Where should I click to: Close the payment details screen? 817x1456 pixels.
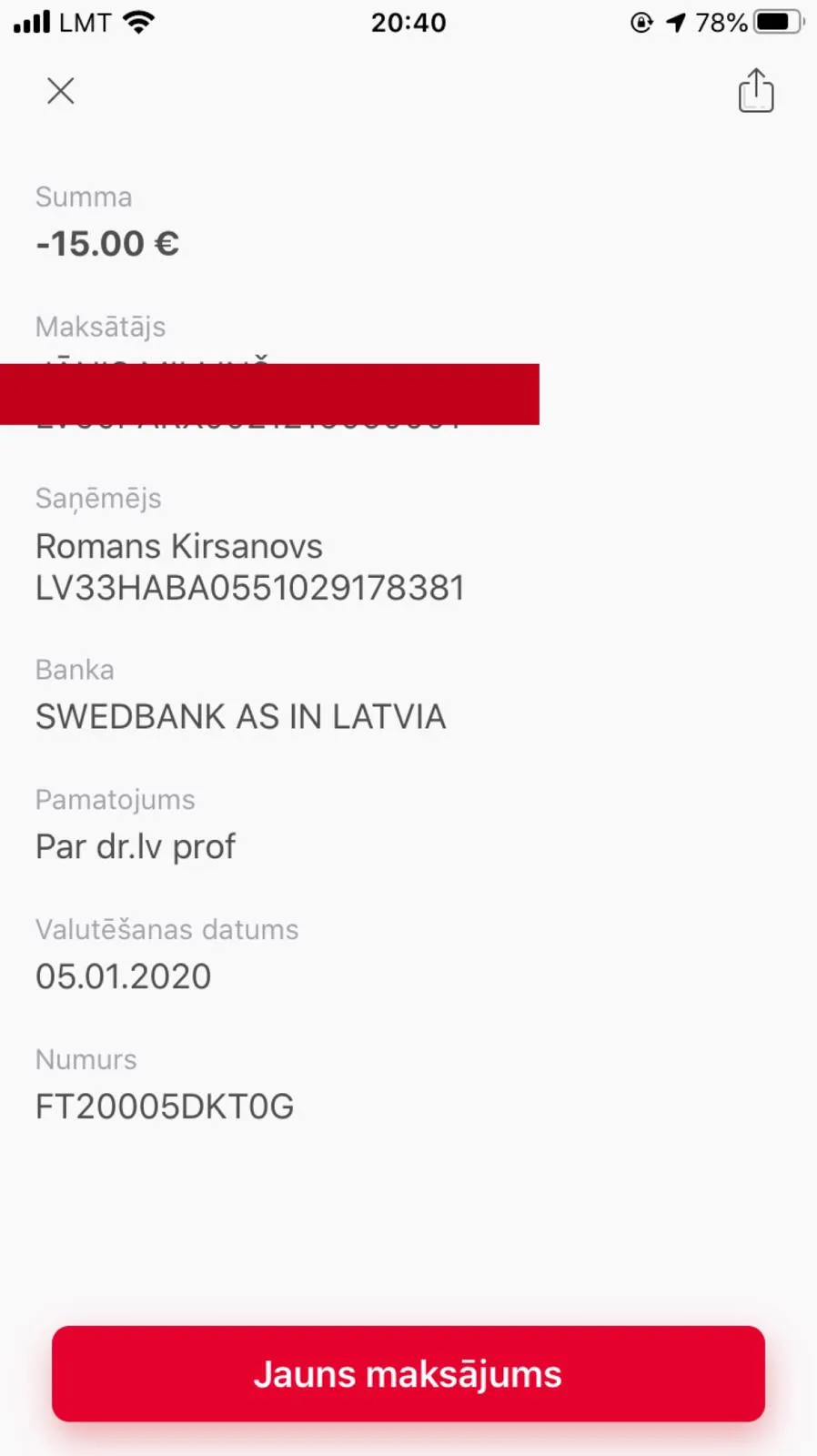(x=61, y=91)
